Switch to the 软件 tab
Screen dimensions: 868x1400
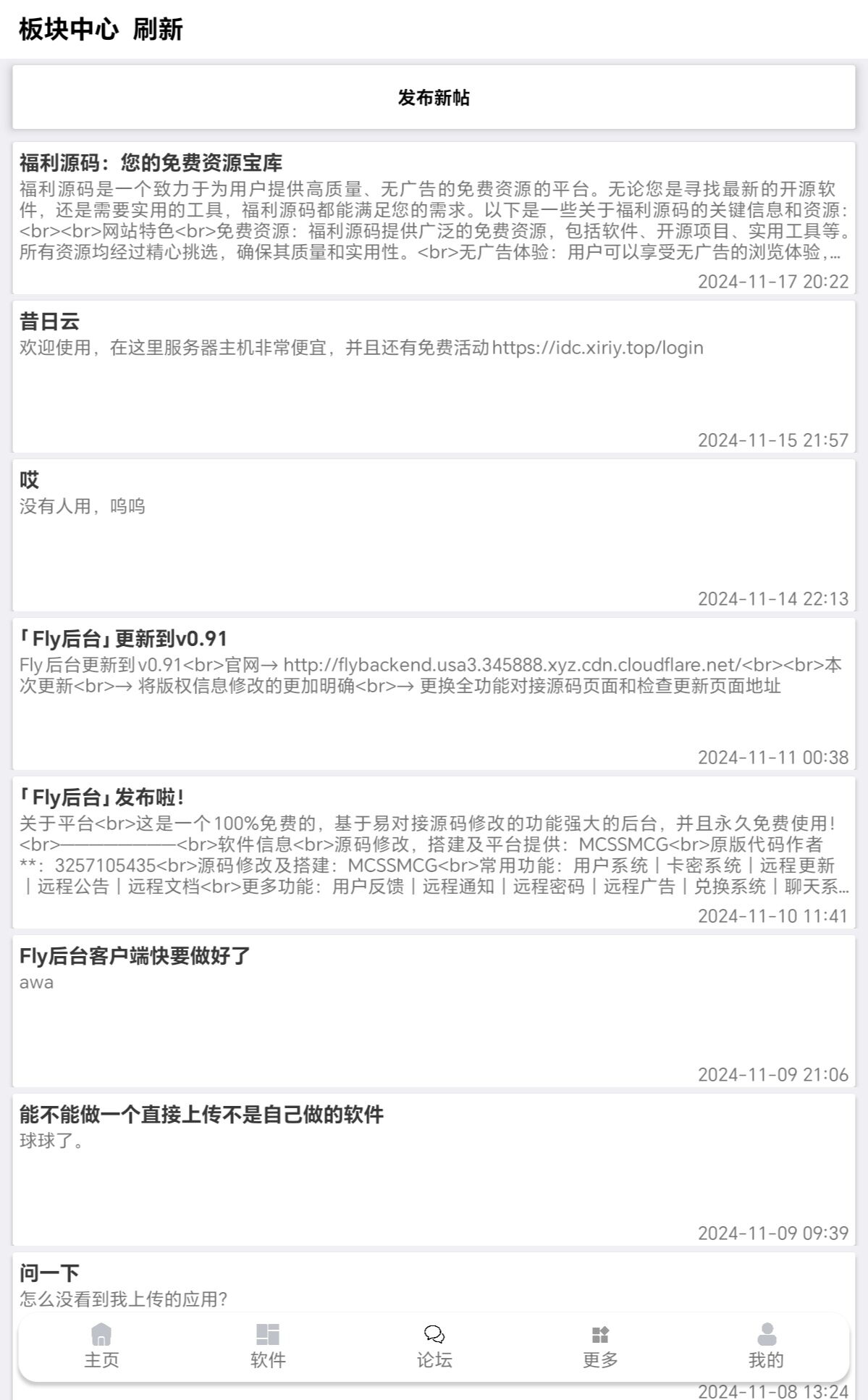[268, 1346]
